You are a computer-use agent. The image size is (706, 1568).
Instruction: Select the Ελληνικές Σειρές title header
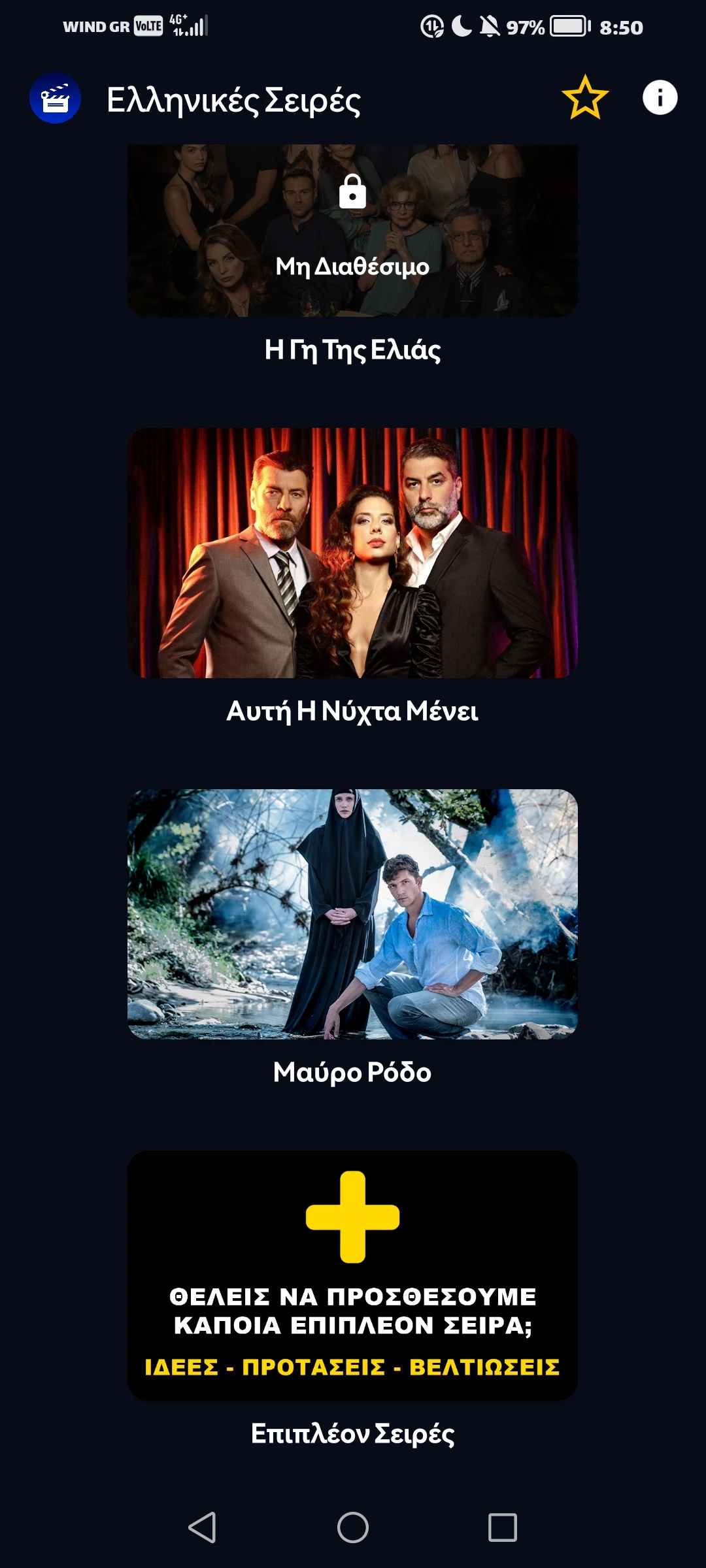tap(233, 99)
